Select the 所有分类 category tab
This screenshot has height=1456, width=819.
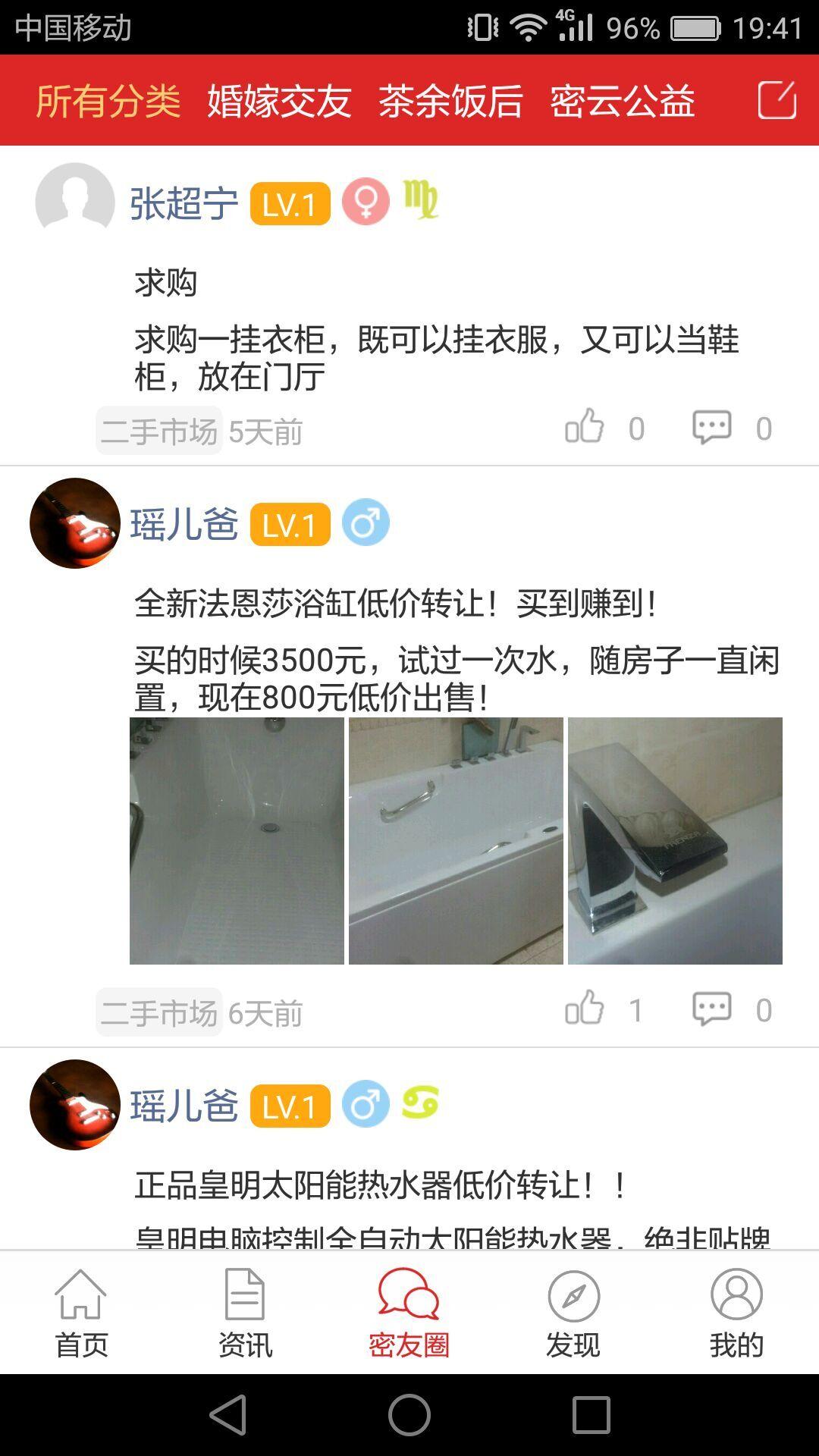(x=108, y=101)
